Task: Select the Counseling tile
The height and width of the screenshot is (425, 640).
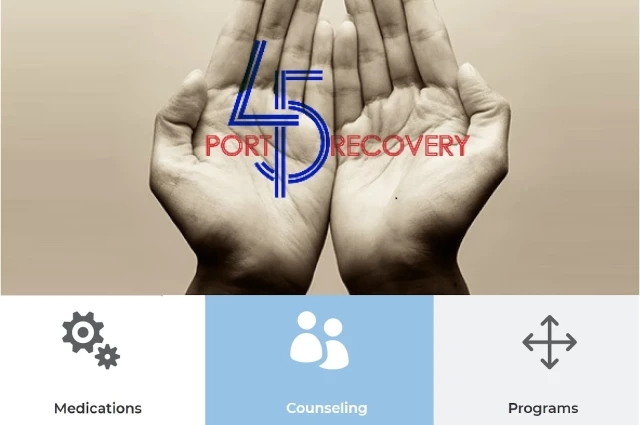Action: pos(320,360)
